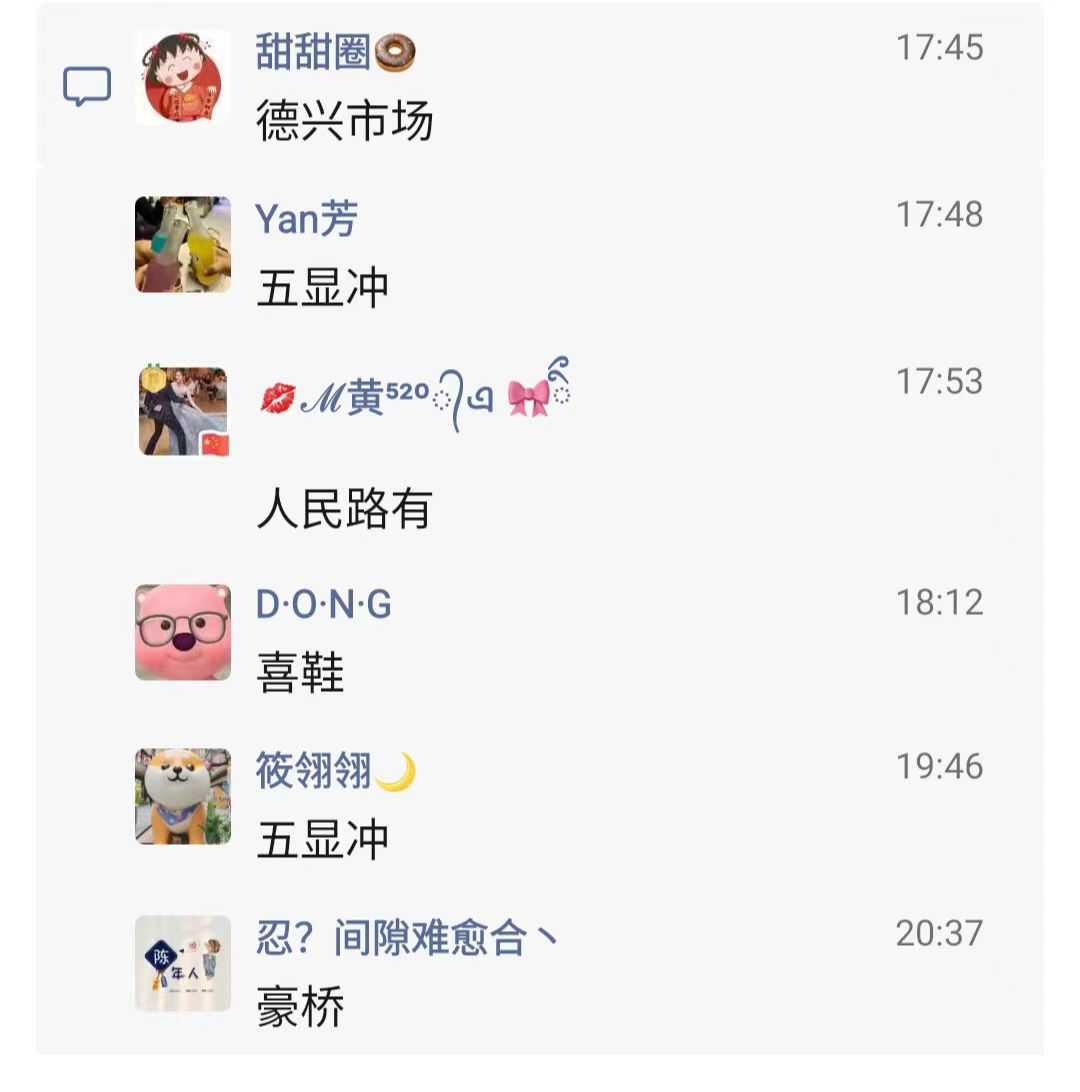
Task: Tap 筱翎翎's shiba dog avatar
Action: [x=182, y=796]
